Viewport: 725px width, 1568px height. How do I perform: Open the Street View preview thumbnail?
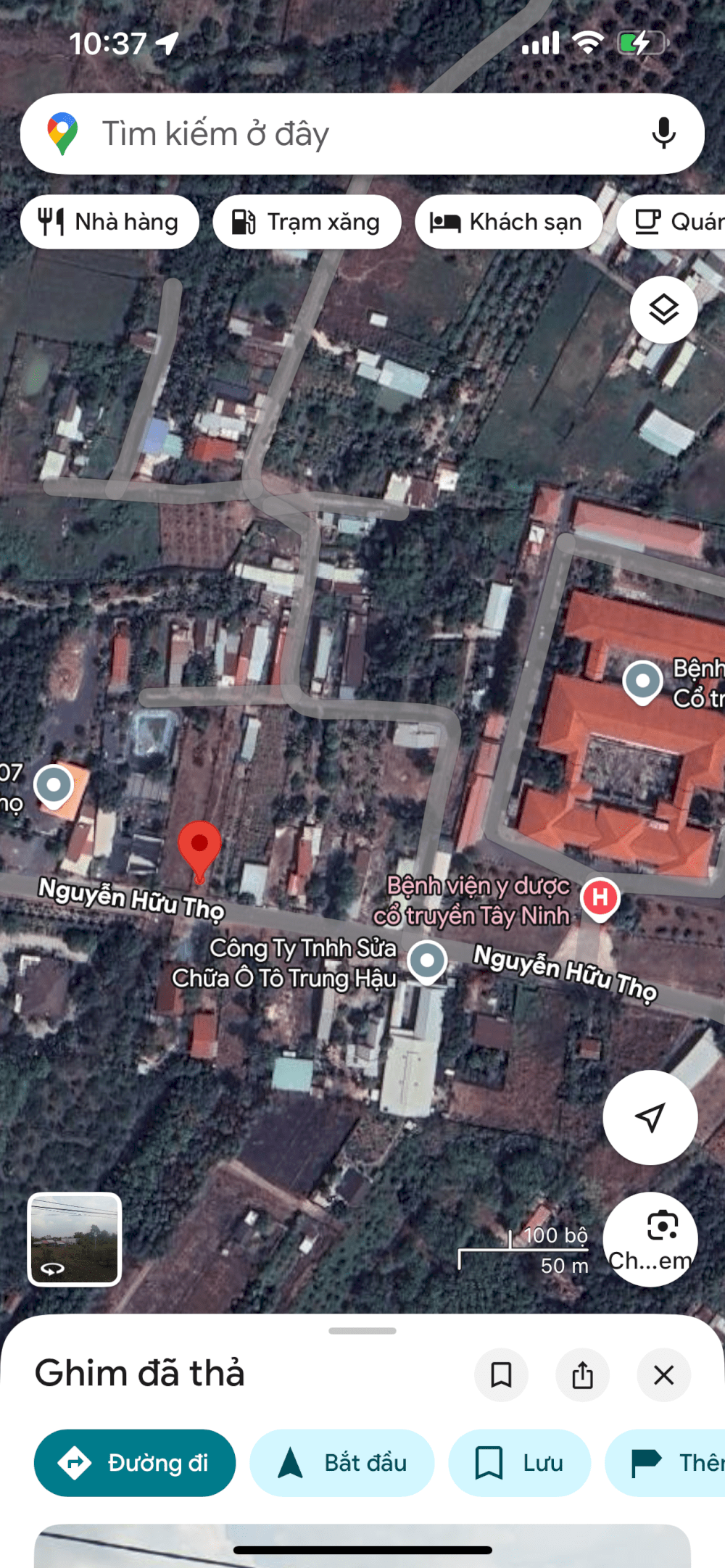click(x=75, y=1239)
